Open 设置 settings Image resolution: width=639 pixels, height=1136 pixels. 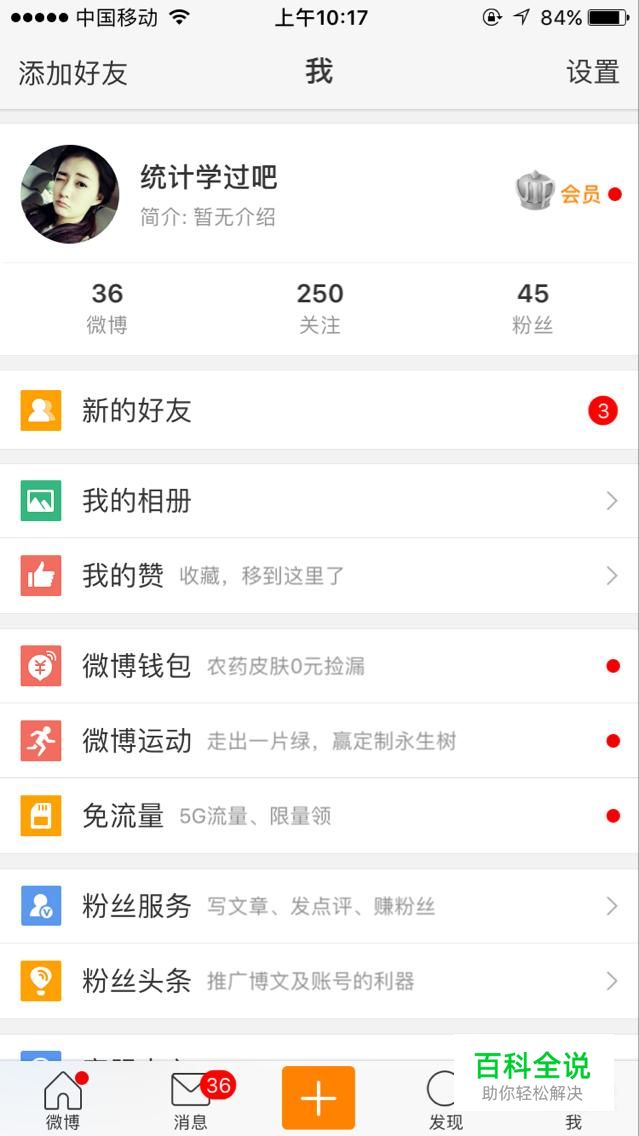(x=592, y=73)
